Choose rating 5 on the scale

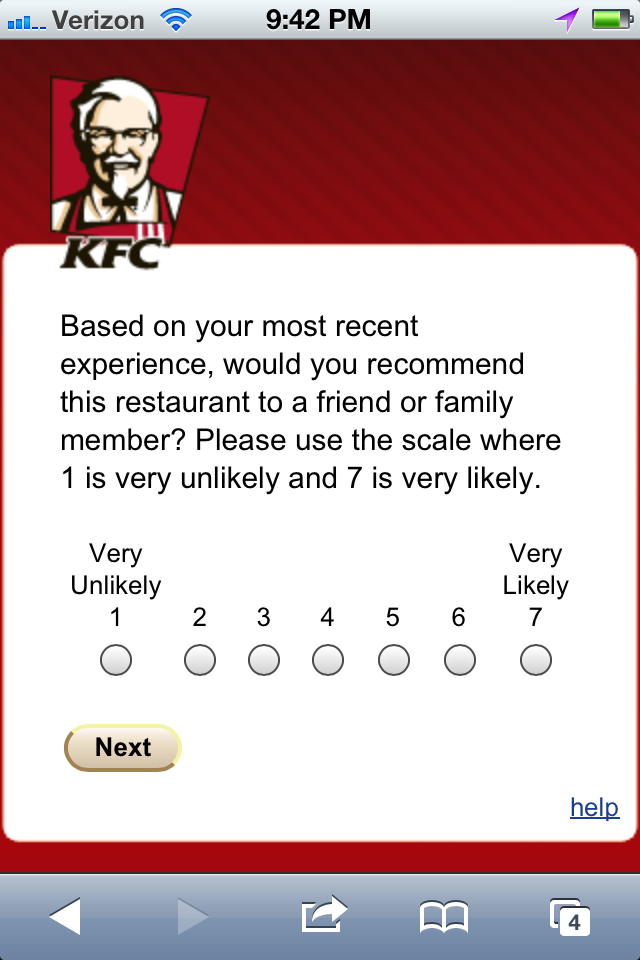(x=393, y=660)
